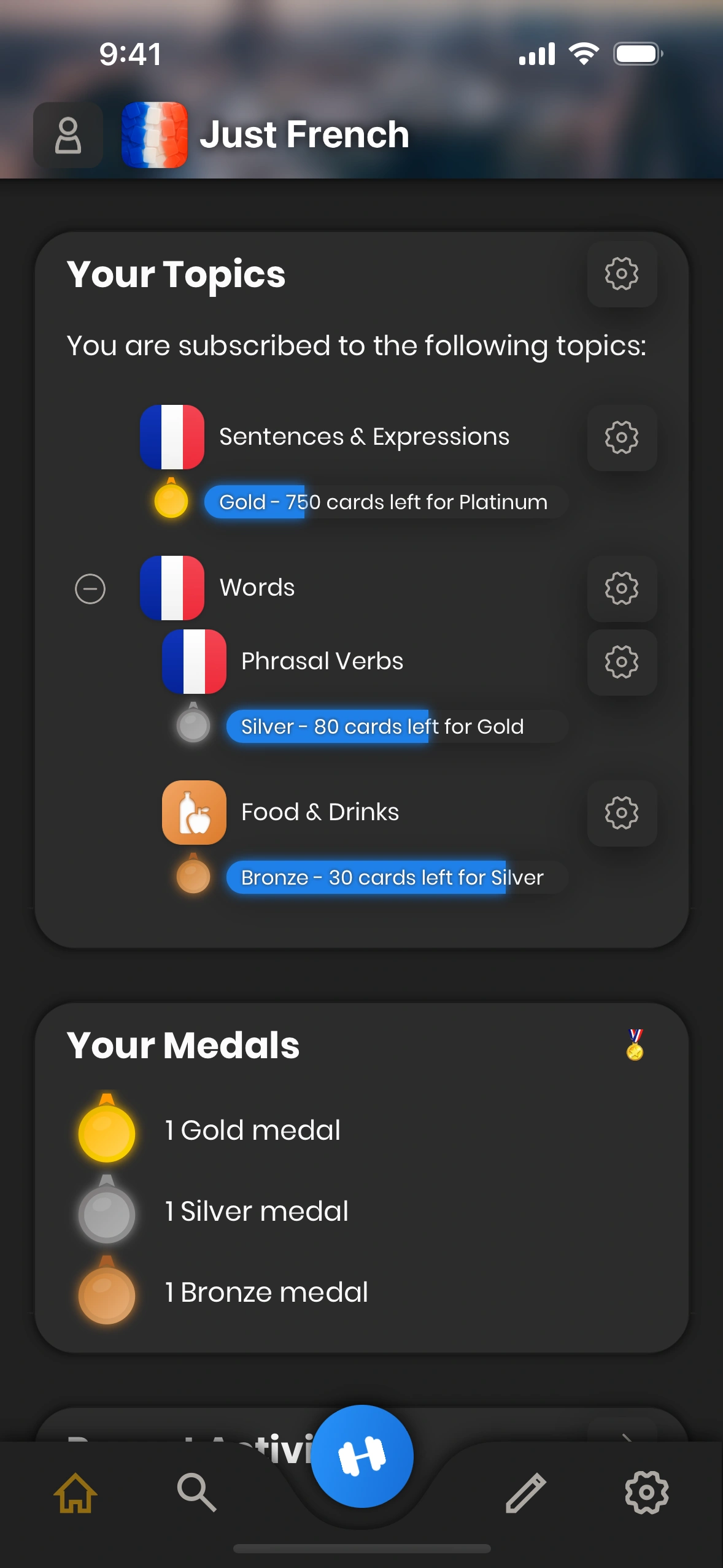723x1568 pixels.
Task: Open Settings tab in bottom bar
Action: (646, 1493)
